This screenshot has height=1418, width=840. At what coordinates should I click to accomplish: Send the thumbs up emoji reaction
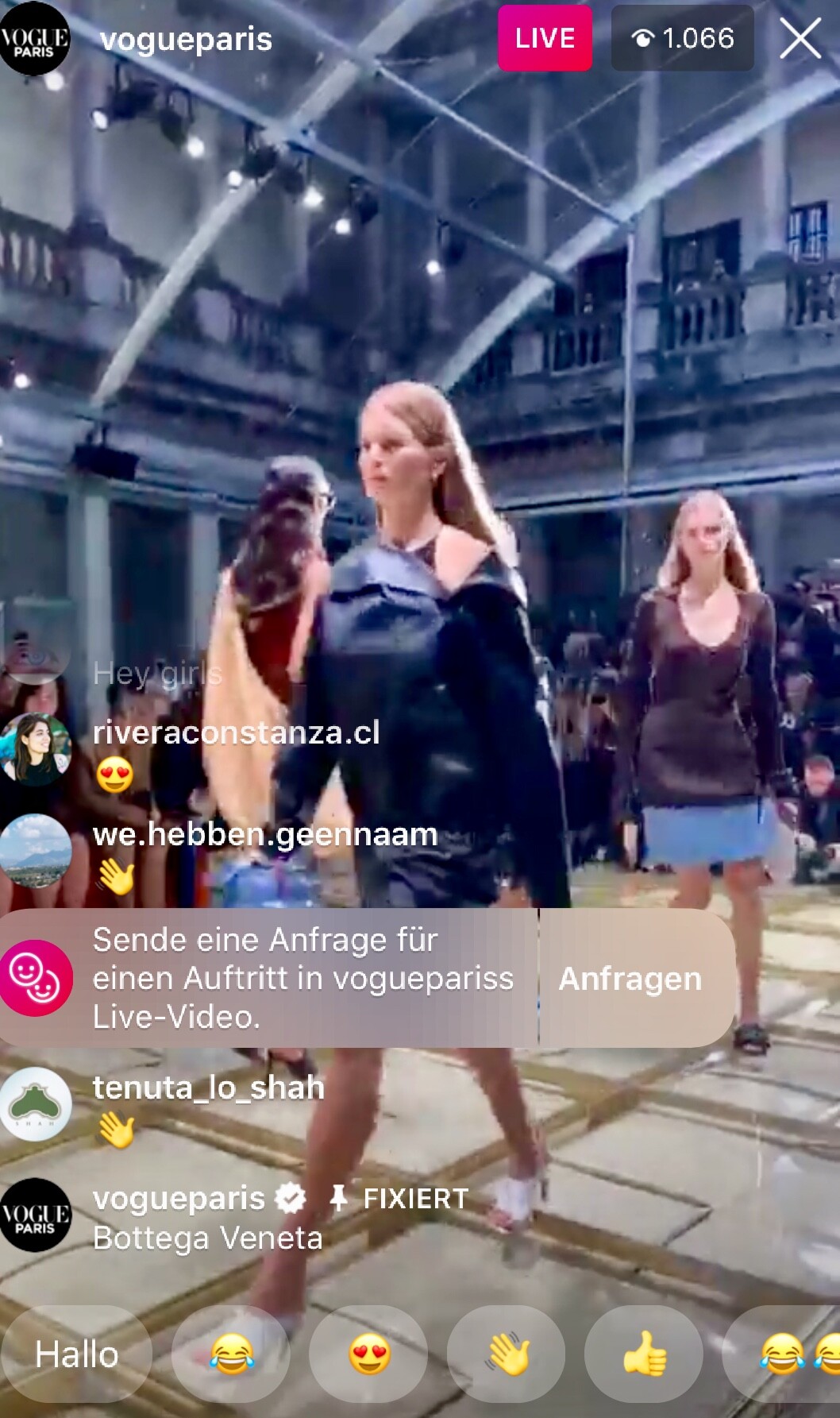[x=644, y=1354]
